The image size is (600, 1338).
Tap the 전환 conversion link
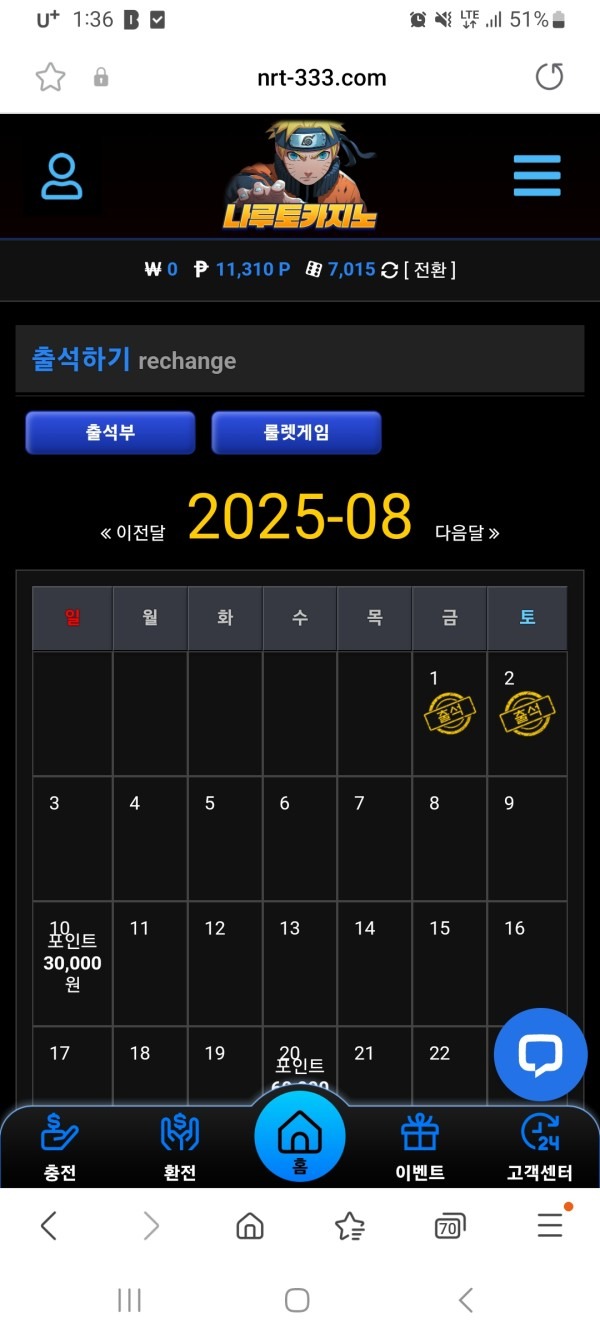[x=430, y=269]
